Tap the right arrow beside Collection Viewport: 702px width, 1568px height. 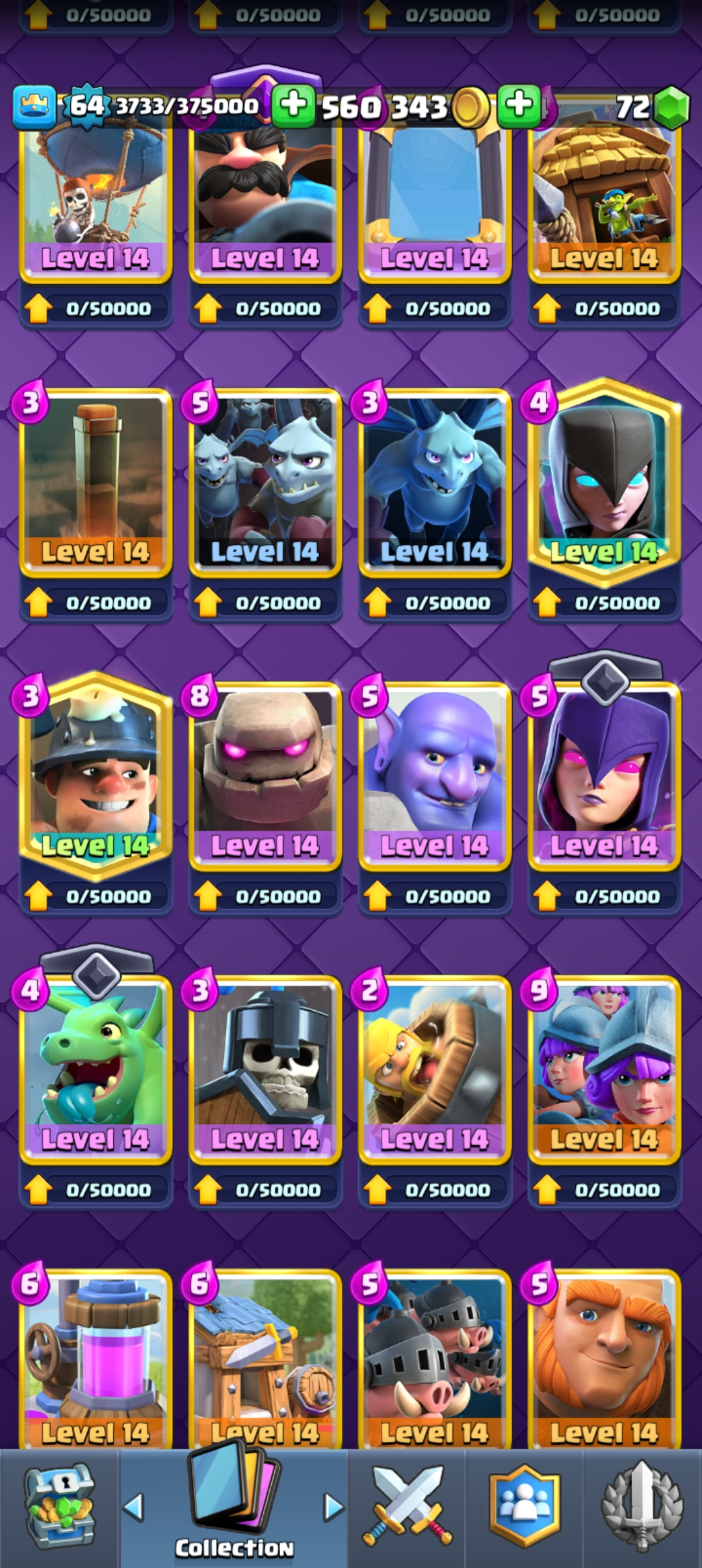tap(333, 1507)
